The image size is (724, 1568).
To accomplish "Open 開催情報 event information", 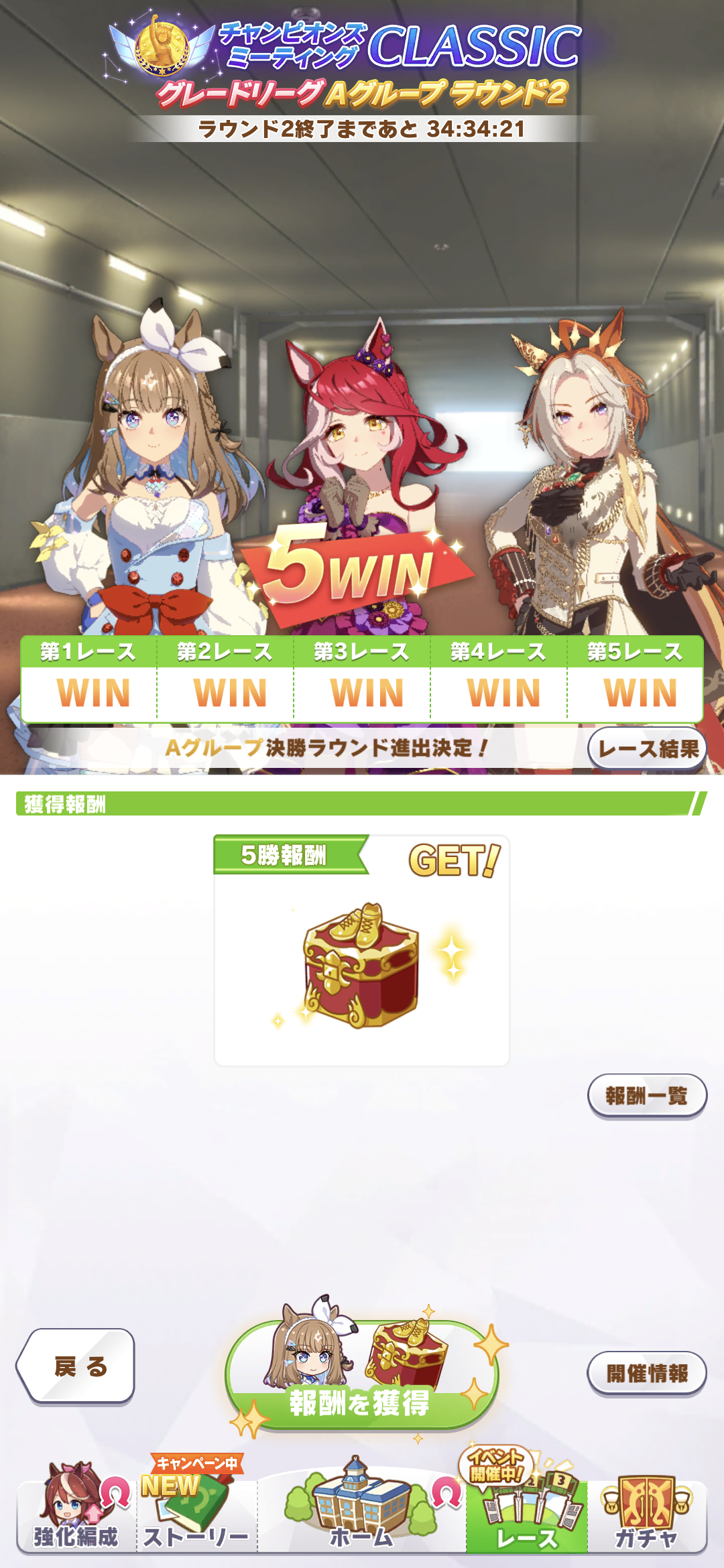I will click(647, 1373).
